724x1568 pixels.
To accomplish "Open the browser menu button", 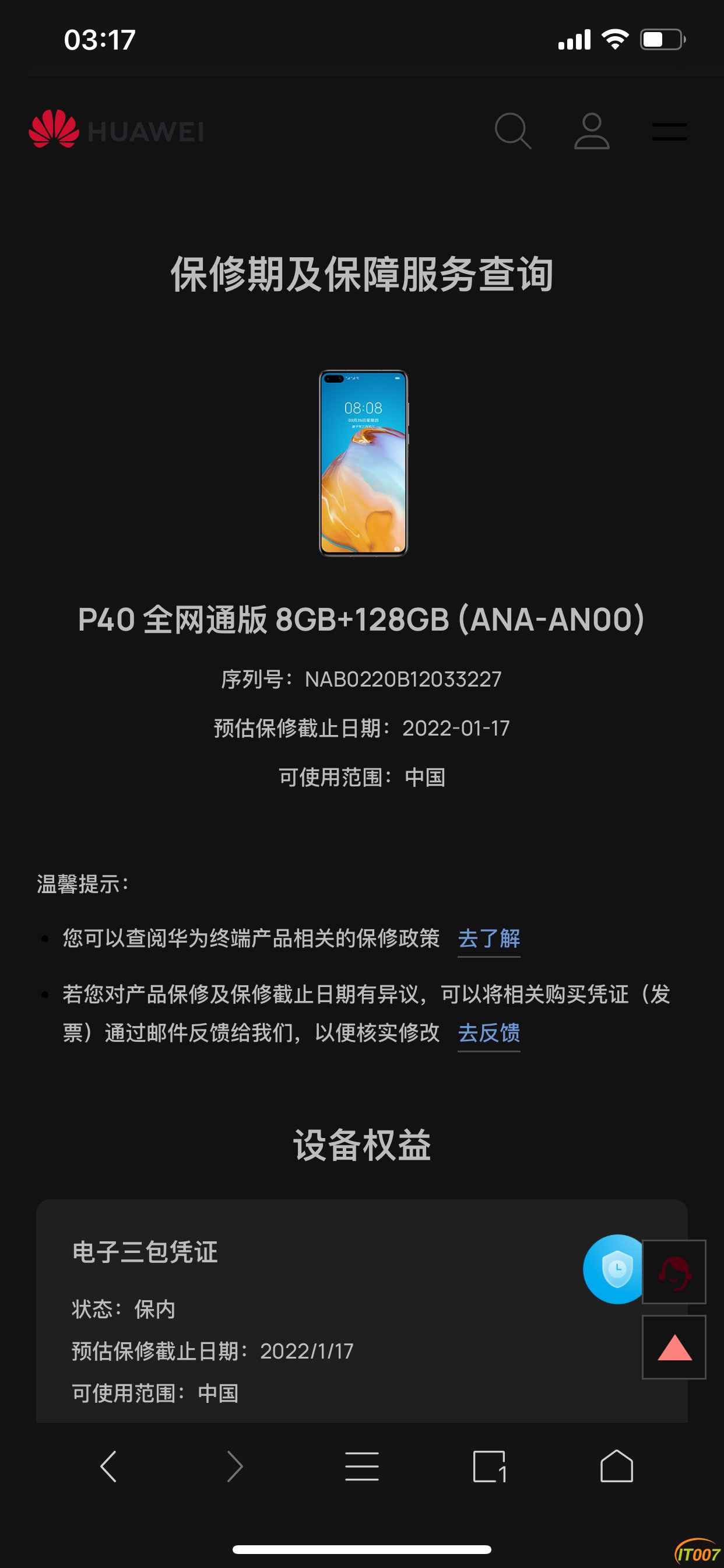I will coord(362,1466).
